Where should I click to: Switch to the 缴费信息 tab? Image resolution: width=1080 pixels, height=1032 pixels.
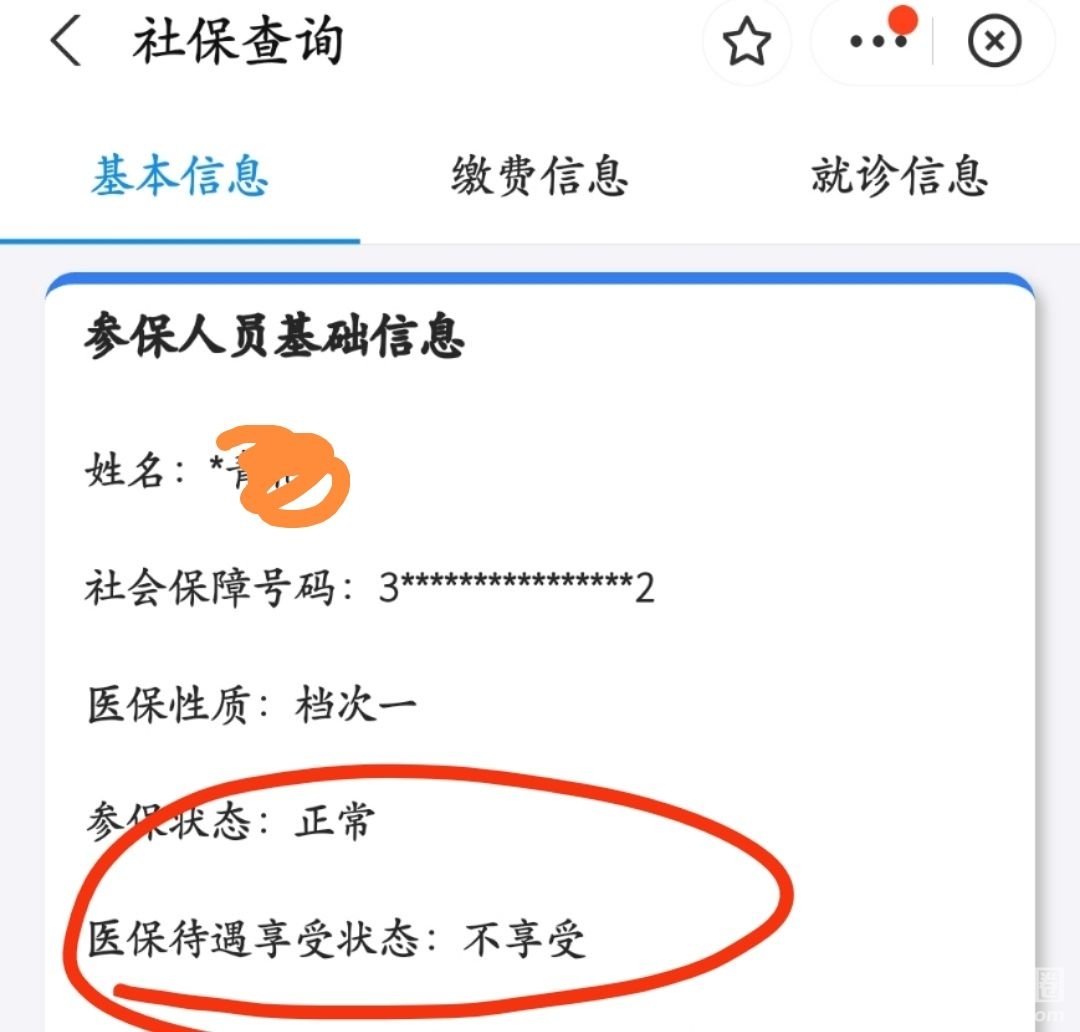pyautogui.click(x=539, y=176)
